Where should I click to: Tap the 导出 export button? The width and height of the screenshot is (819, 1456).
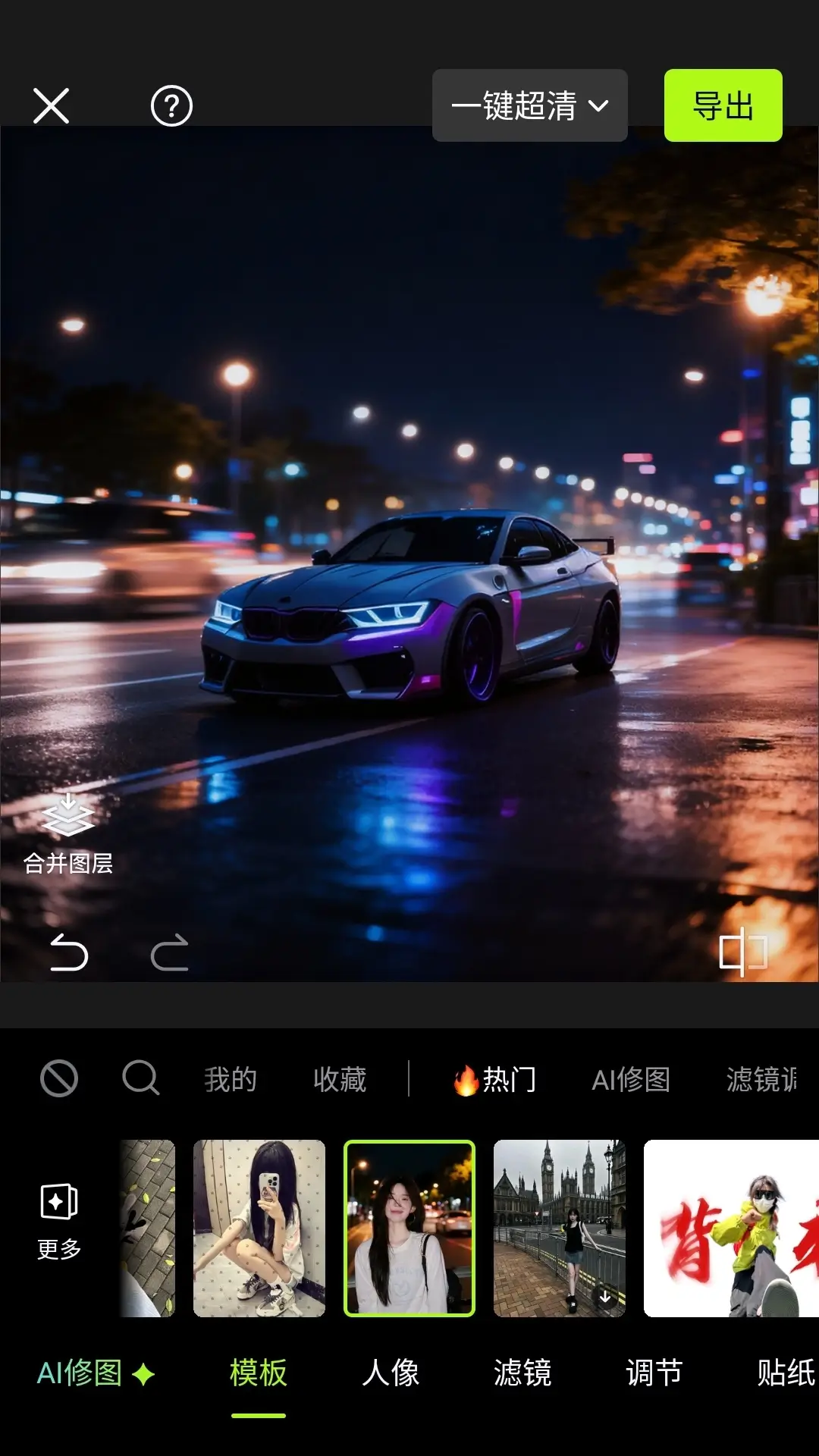(x=723, y=105)
